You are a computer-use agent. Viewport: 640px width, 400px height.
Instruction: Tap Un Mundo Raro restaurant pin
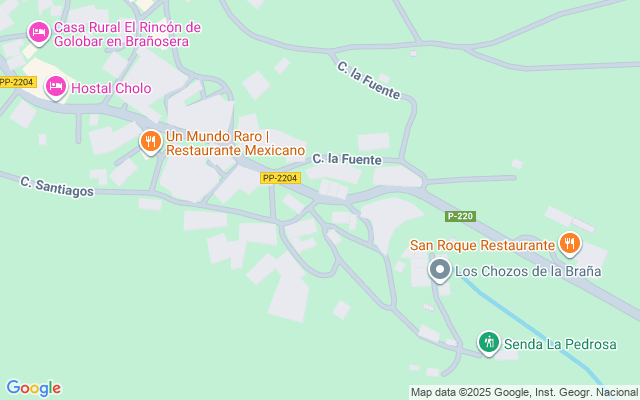click(x=151, y=142)
